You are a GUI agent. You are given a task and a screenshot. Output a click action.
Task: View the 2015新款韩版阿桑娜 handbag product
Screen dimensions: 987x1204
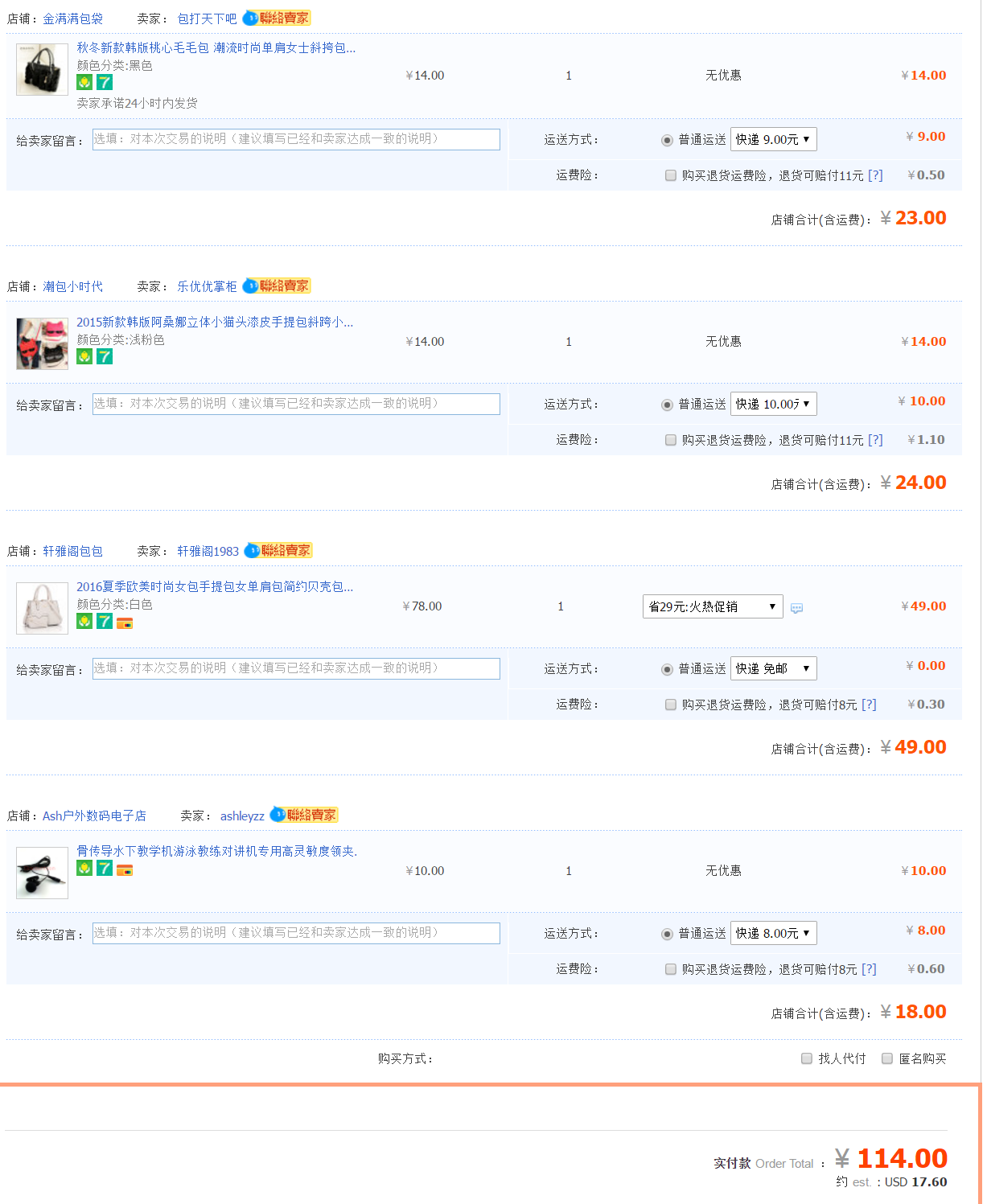coord(215,323)
